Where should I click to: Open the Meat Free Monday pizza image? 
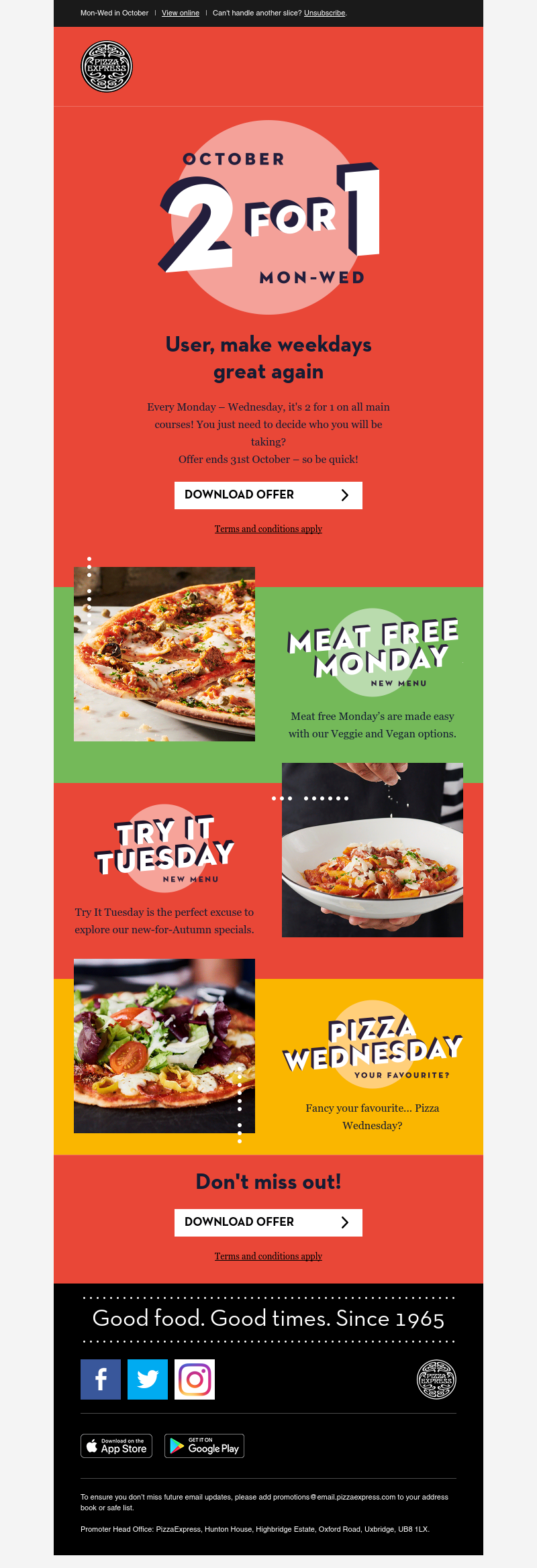click(x=164, y=654)
